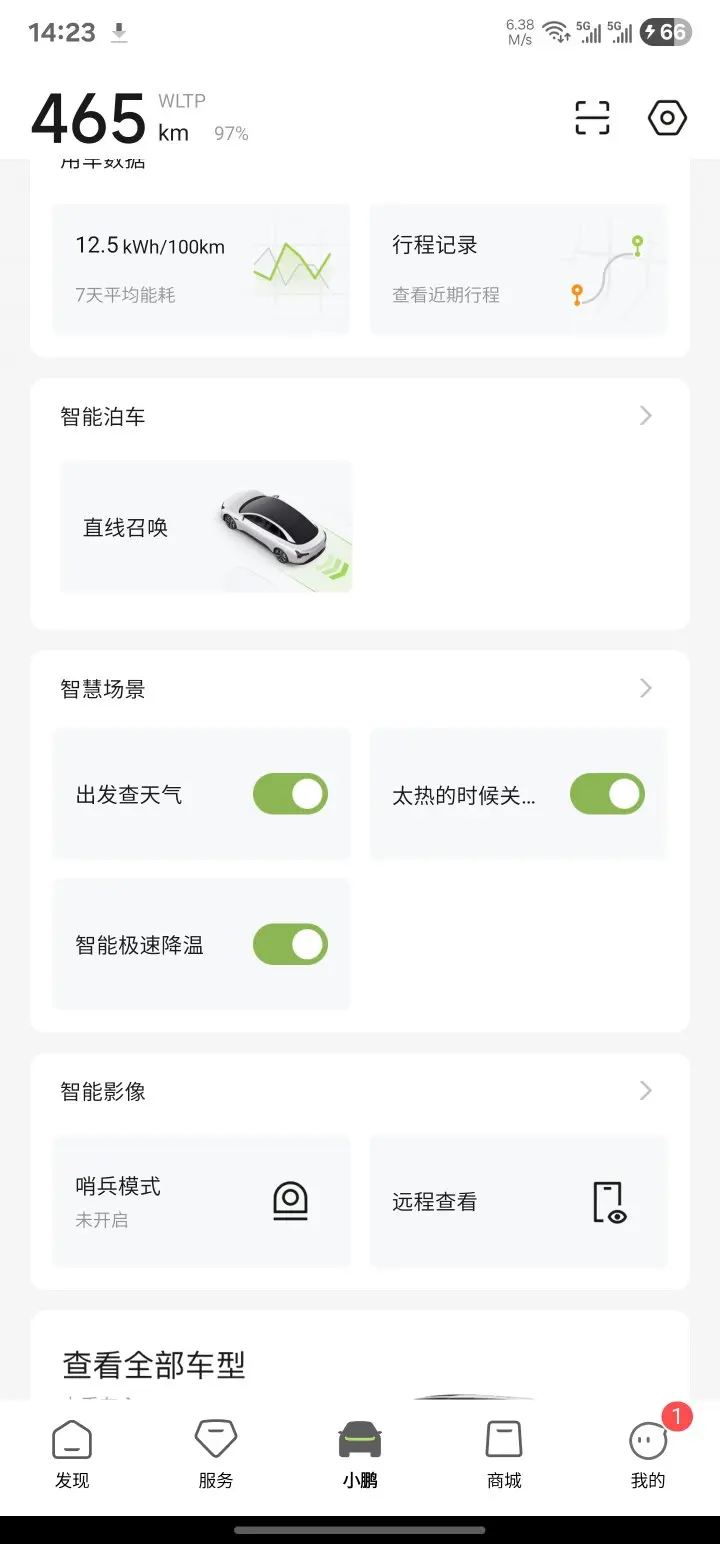Screen dimensions: 720x1544
Task: Disable the 太热的时候关… scene switch
Action: point(607,794)
